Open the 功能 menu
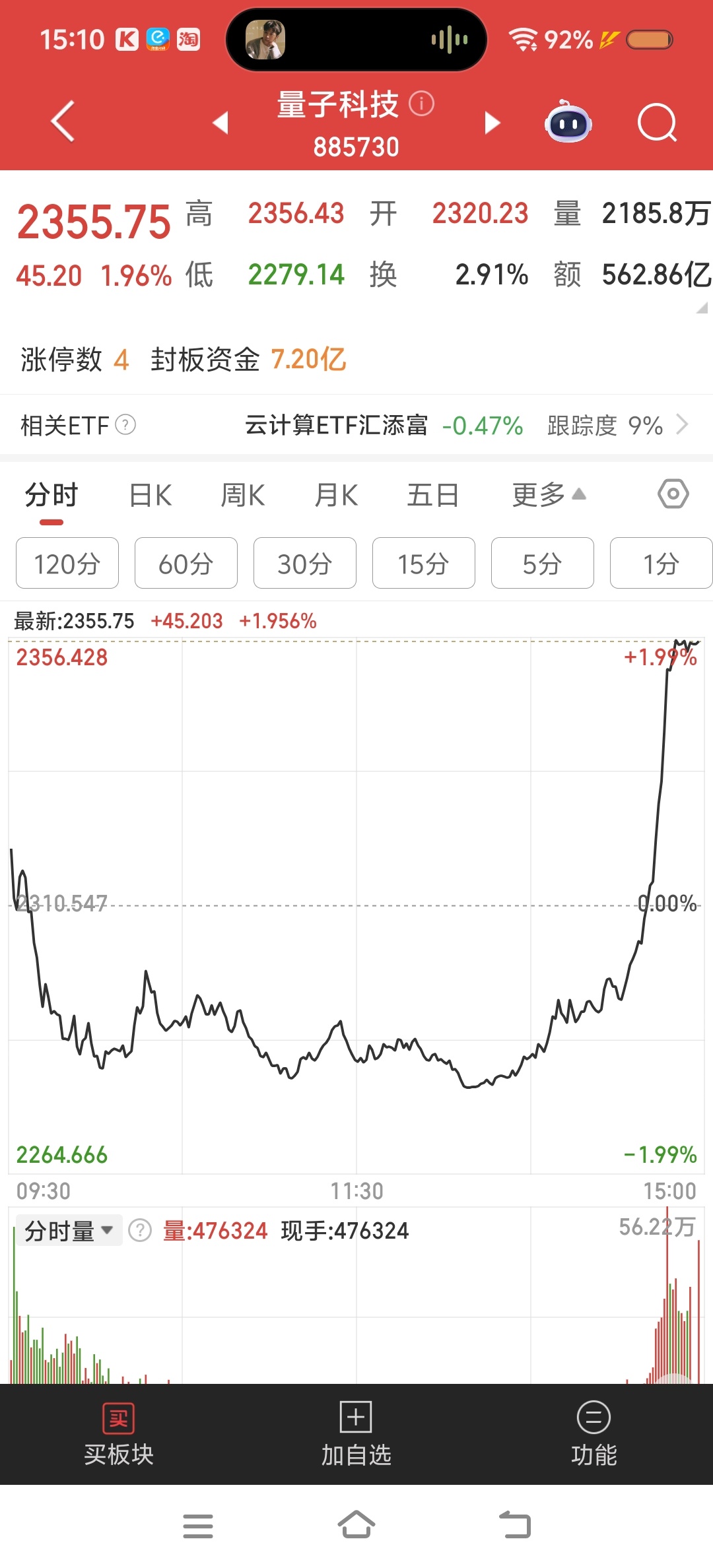The height and width of the screenshot is (1568, 713). [x=594, y=1435]
